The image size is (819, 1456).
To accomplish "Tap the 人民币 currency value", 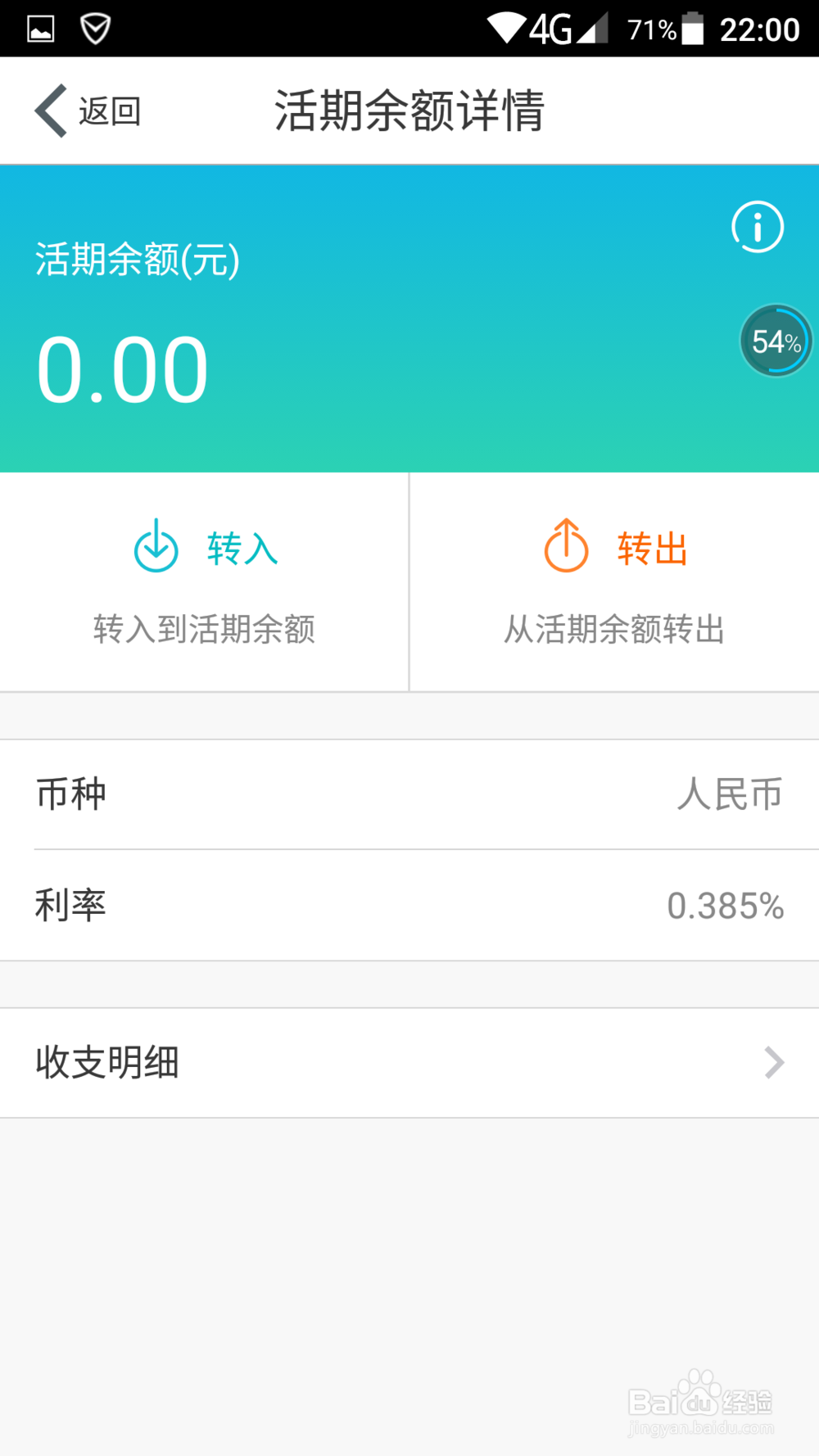I will [730, 794].
